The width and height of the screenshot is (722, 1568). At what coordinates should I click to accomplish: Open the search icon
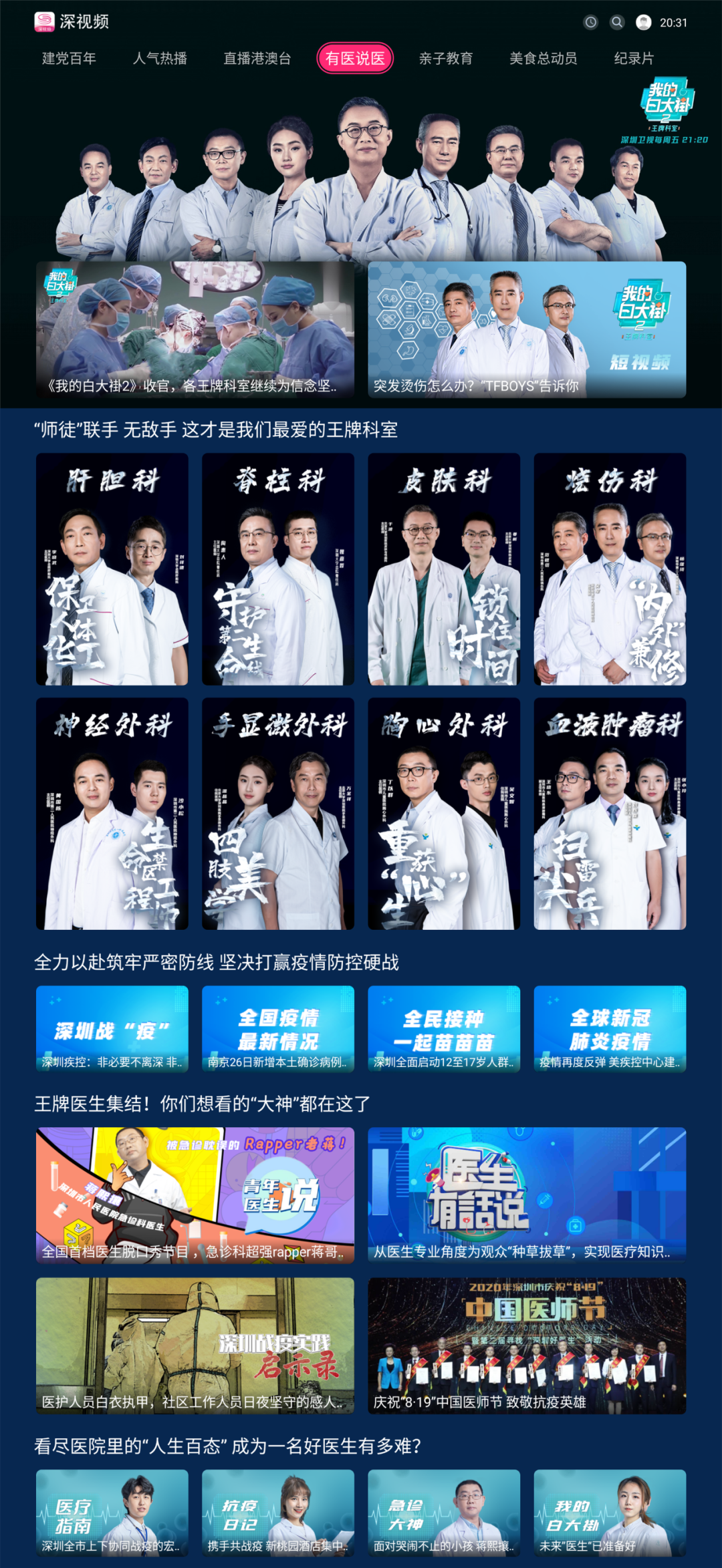click(x=617, y=22)
